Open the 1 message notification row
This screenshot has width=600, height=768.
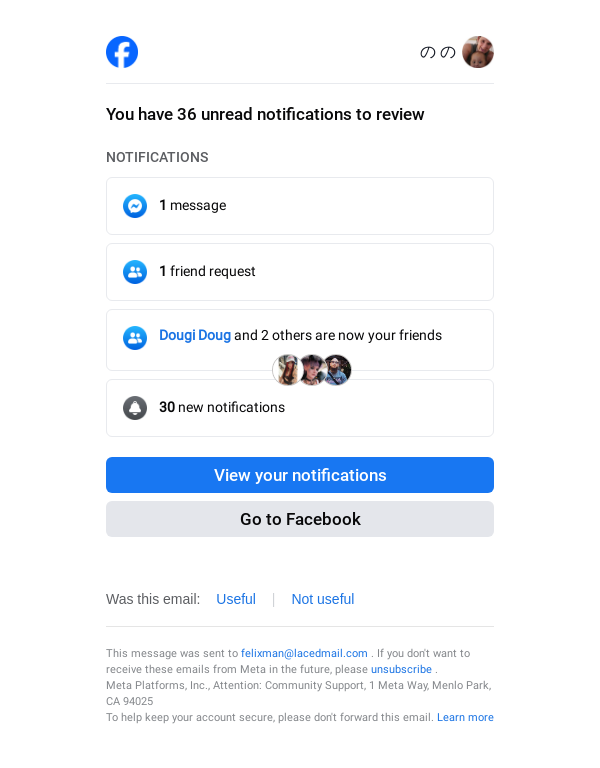coord(299,206)
